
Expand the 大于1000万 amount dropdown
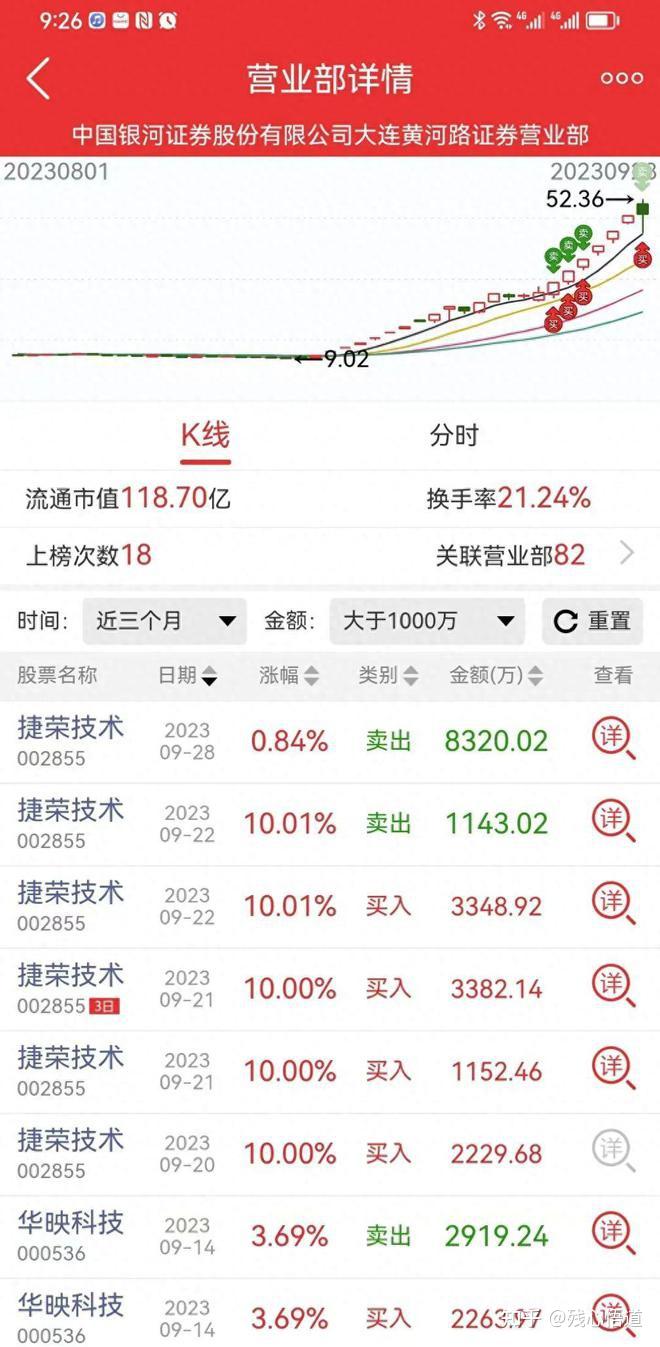tap(428, 621)
